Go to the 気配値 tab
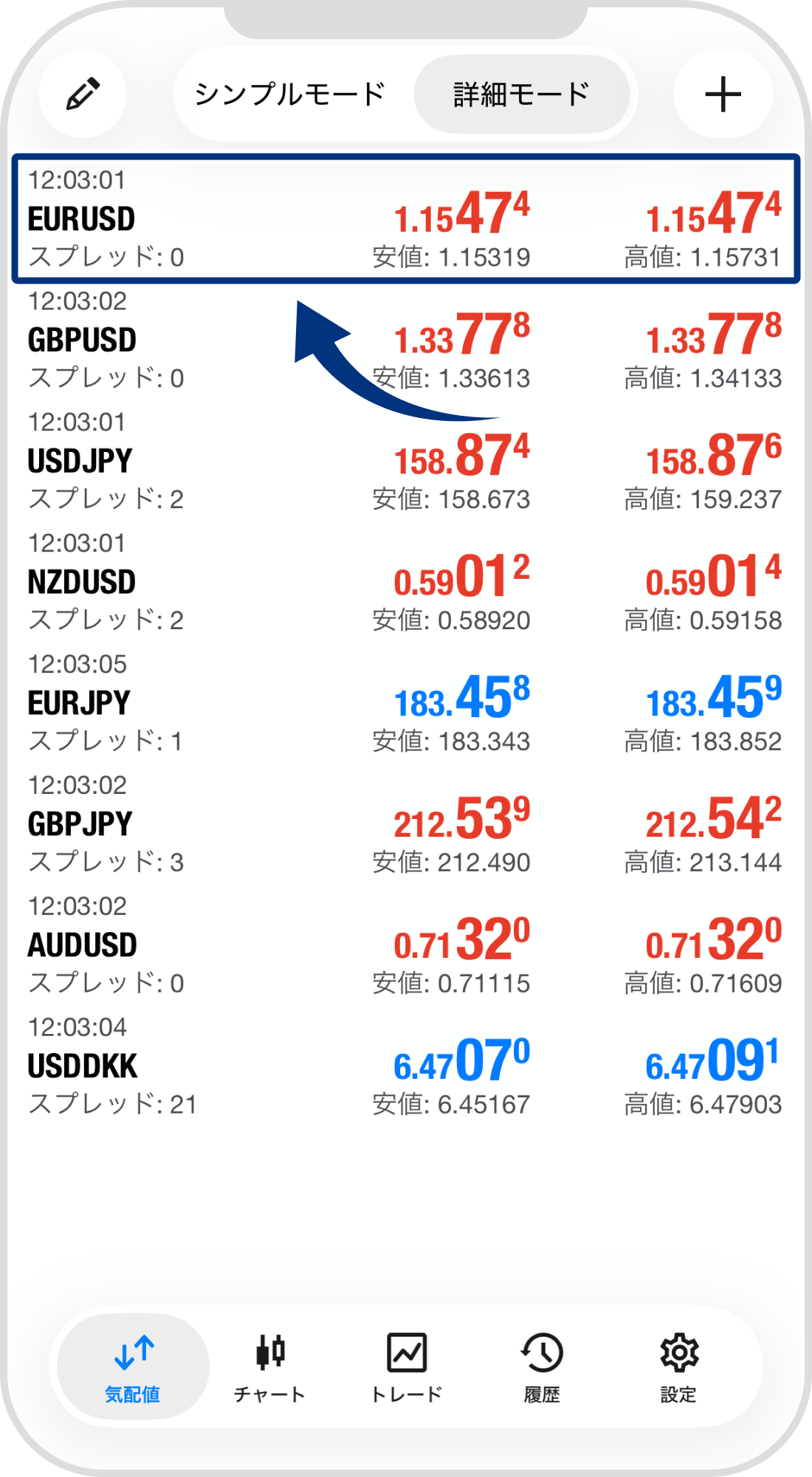The width and height of the screenshot is (812, 1477). click(x=133, y=1367)
